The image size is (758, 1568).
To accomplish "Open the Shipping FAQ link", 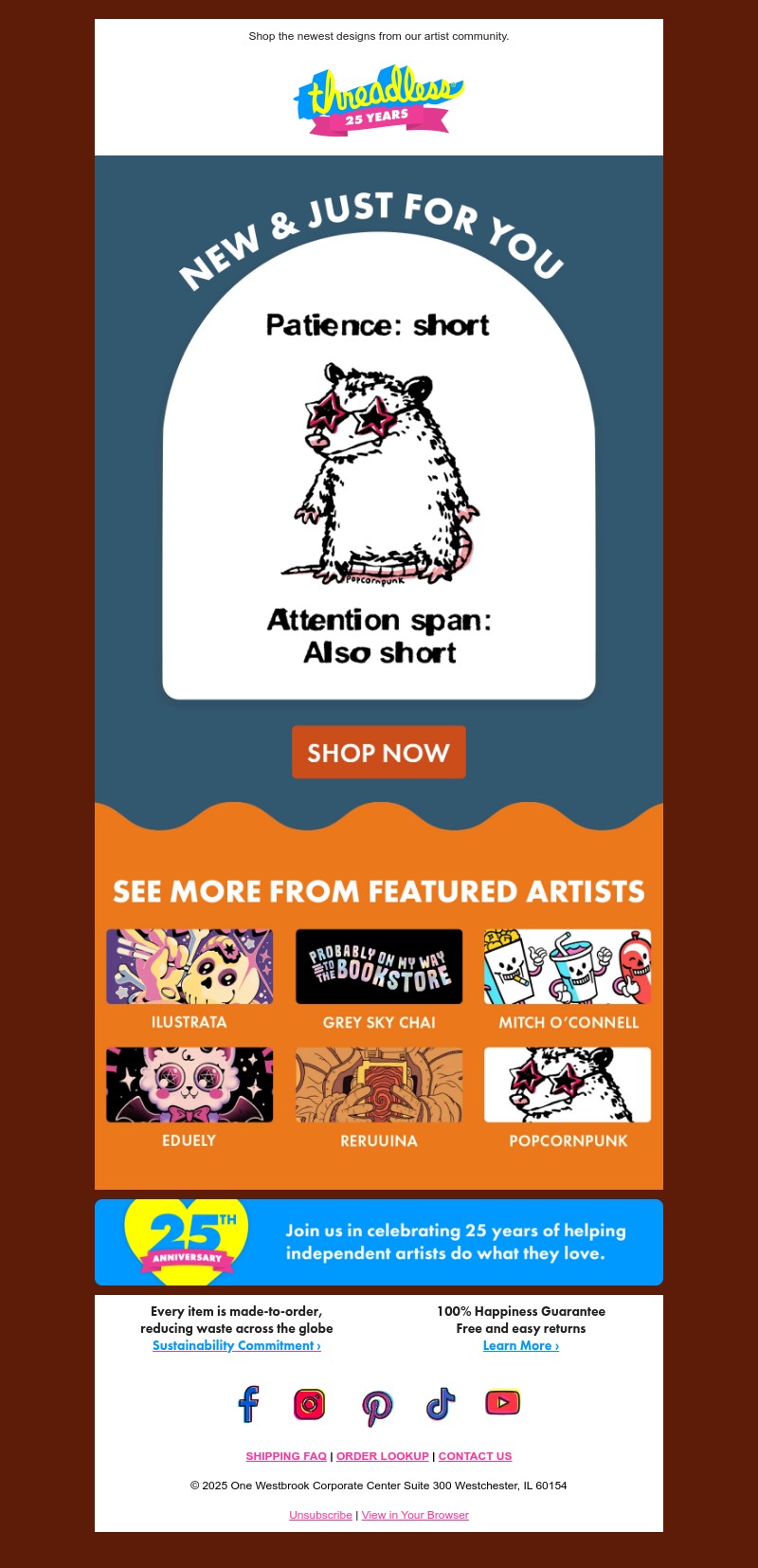I will (286, 1456).
